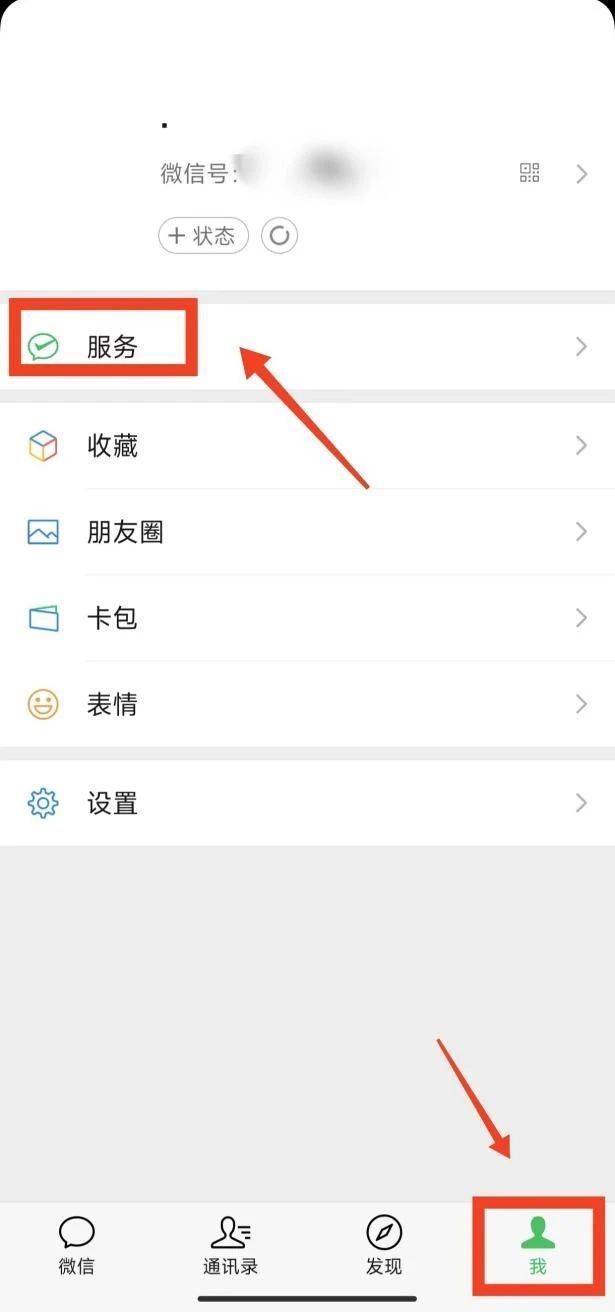
Task: Switch to the 通讯录 contacts tab
Action: point(231,1245)
